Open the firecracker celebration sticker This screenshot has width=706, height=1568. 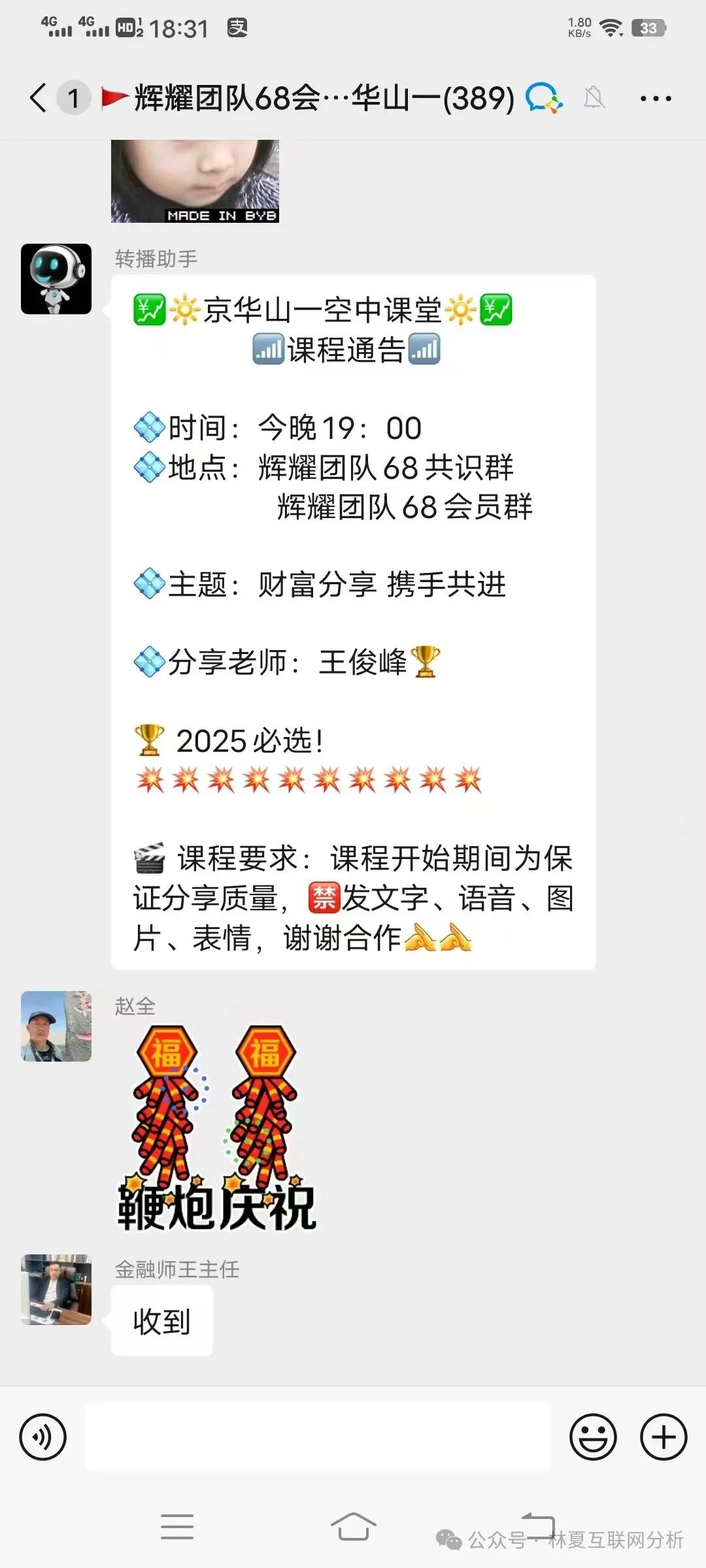[217, 1127]
